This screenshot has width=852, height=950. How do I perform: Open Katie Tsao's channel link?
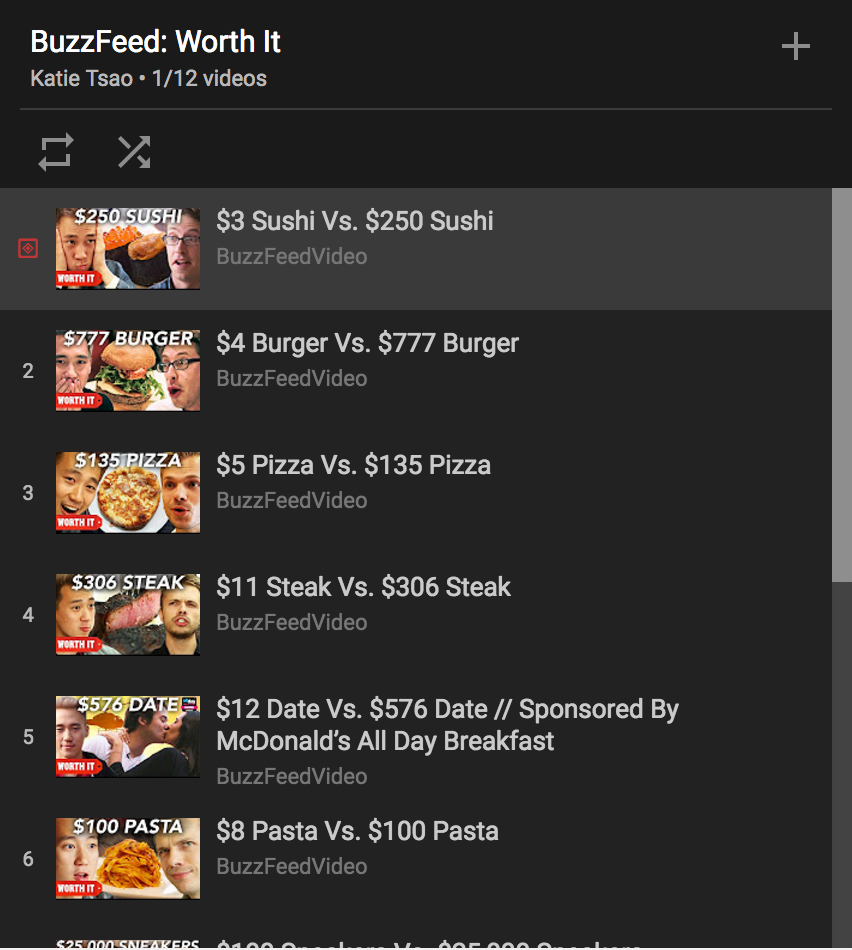tap(81, 78)
